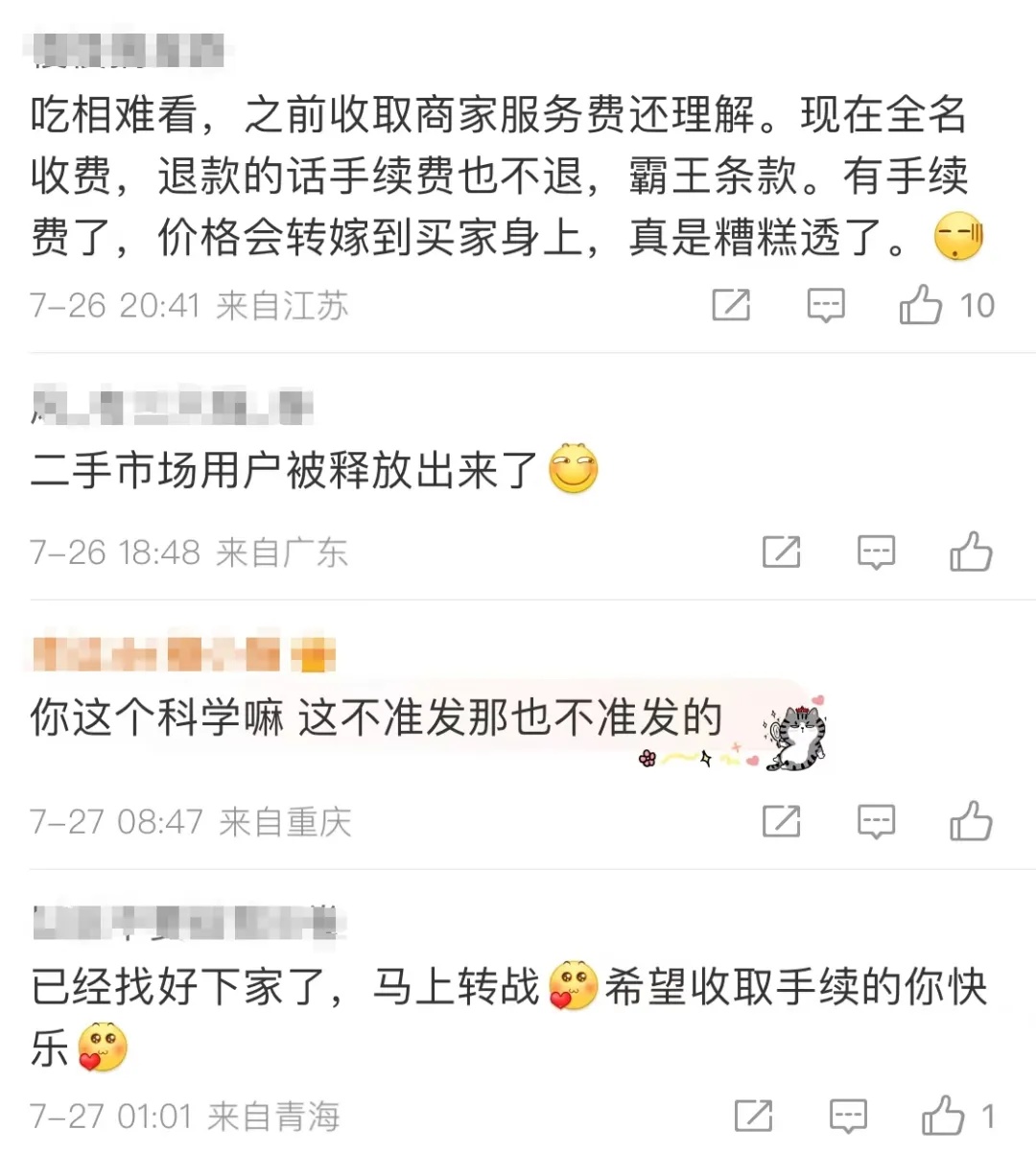Click the thumbs-up icon showing 10 likes
The image size is (1036, 1153).
coord(922,305)
